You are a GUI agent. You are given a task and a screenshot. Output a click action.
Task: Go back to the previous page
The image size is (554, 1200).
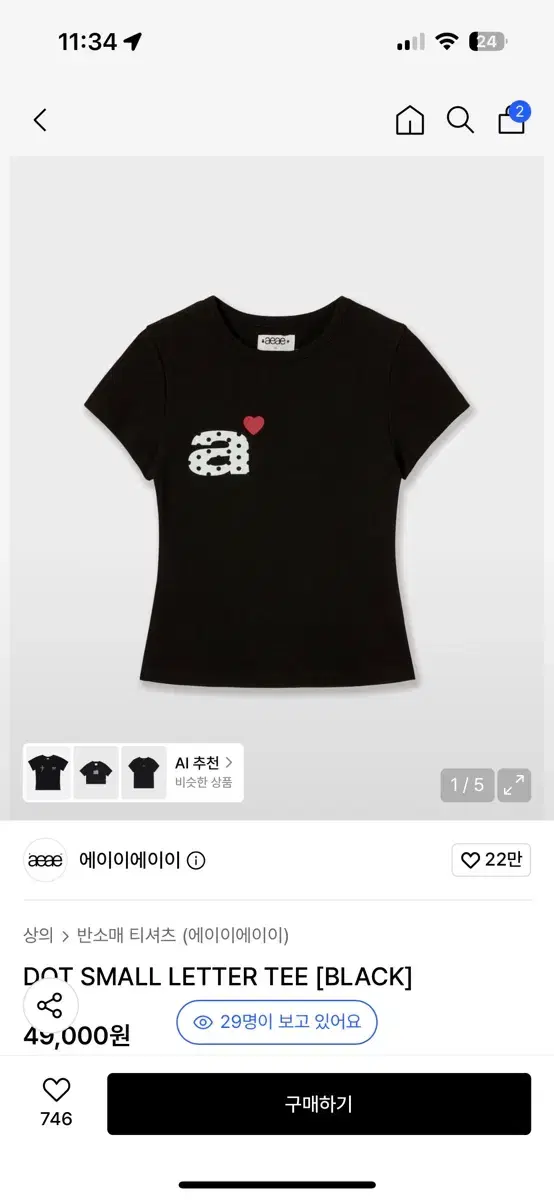click(40, 121)
